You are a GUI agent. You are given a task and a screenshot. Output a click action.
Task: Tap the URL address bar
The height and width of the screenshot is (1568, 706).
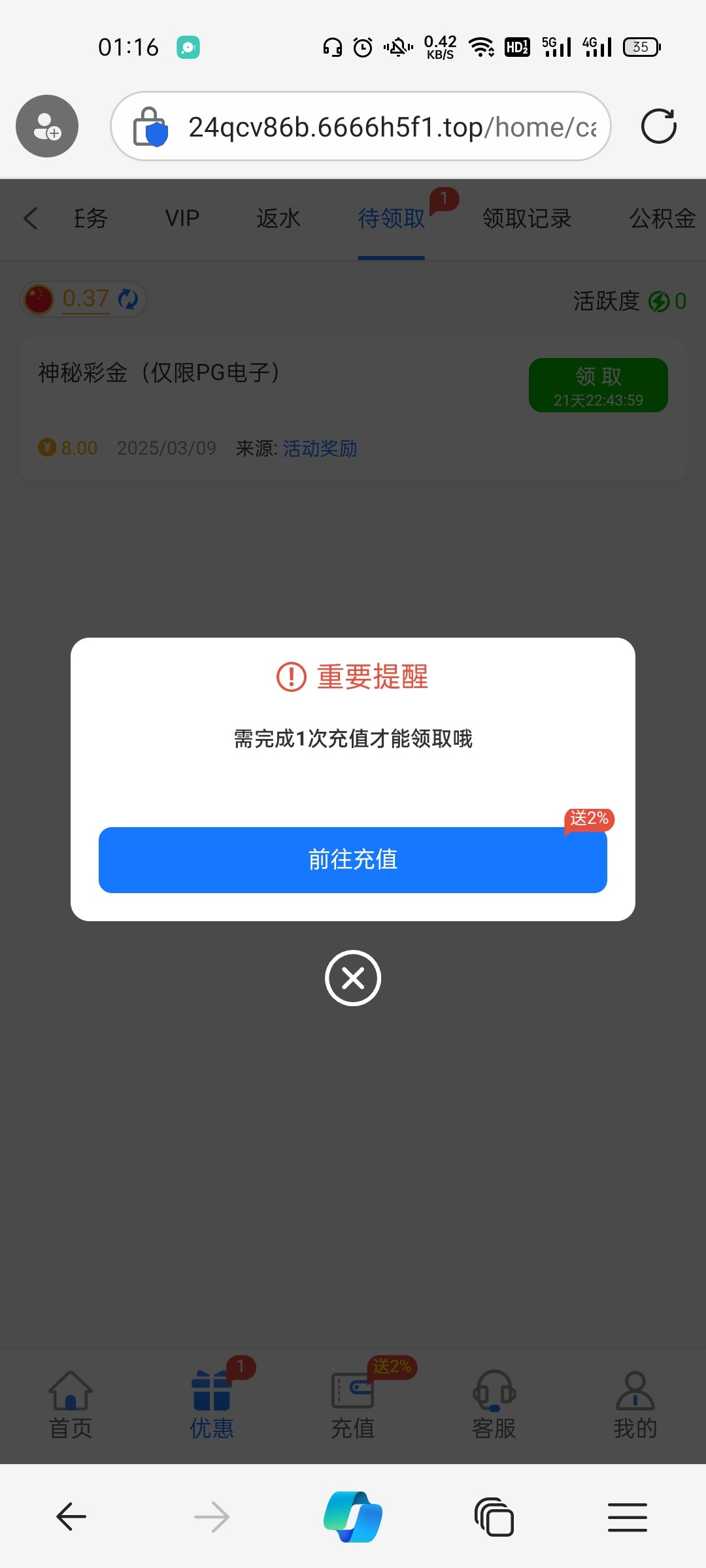pyautogui.click(x=392, y=127)
